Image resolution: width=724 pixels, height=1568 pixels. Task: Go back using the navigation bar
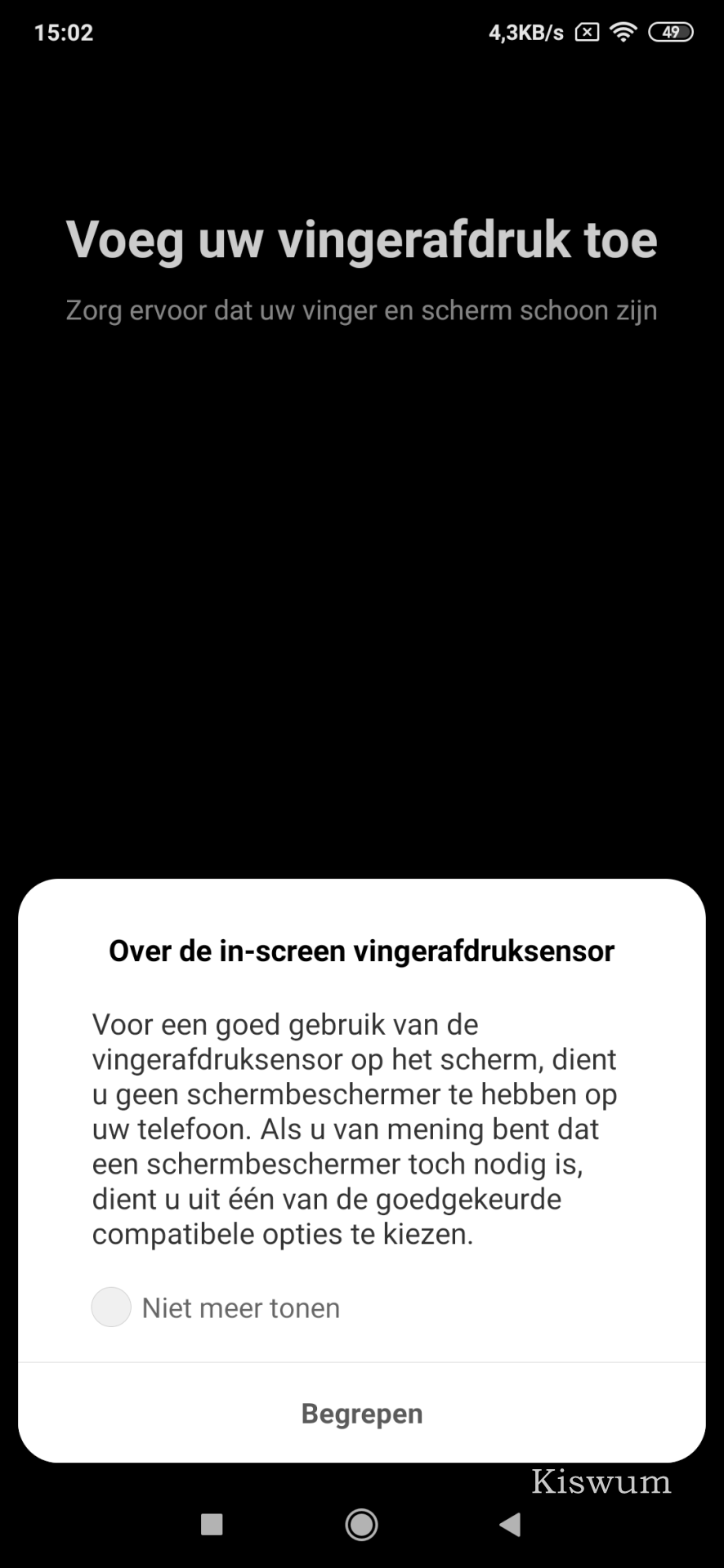[x=511, y=1524]
